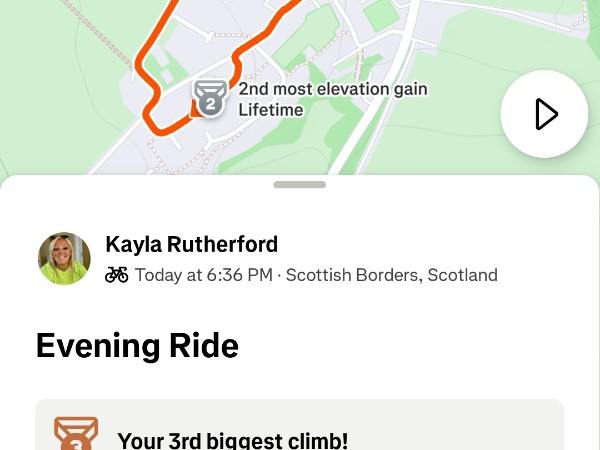Screen dimensions: 600x450
Task: Play the route flyover animation
Action: (x=544, y=114)
